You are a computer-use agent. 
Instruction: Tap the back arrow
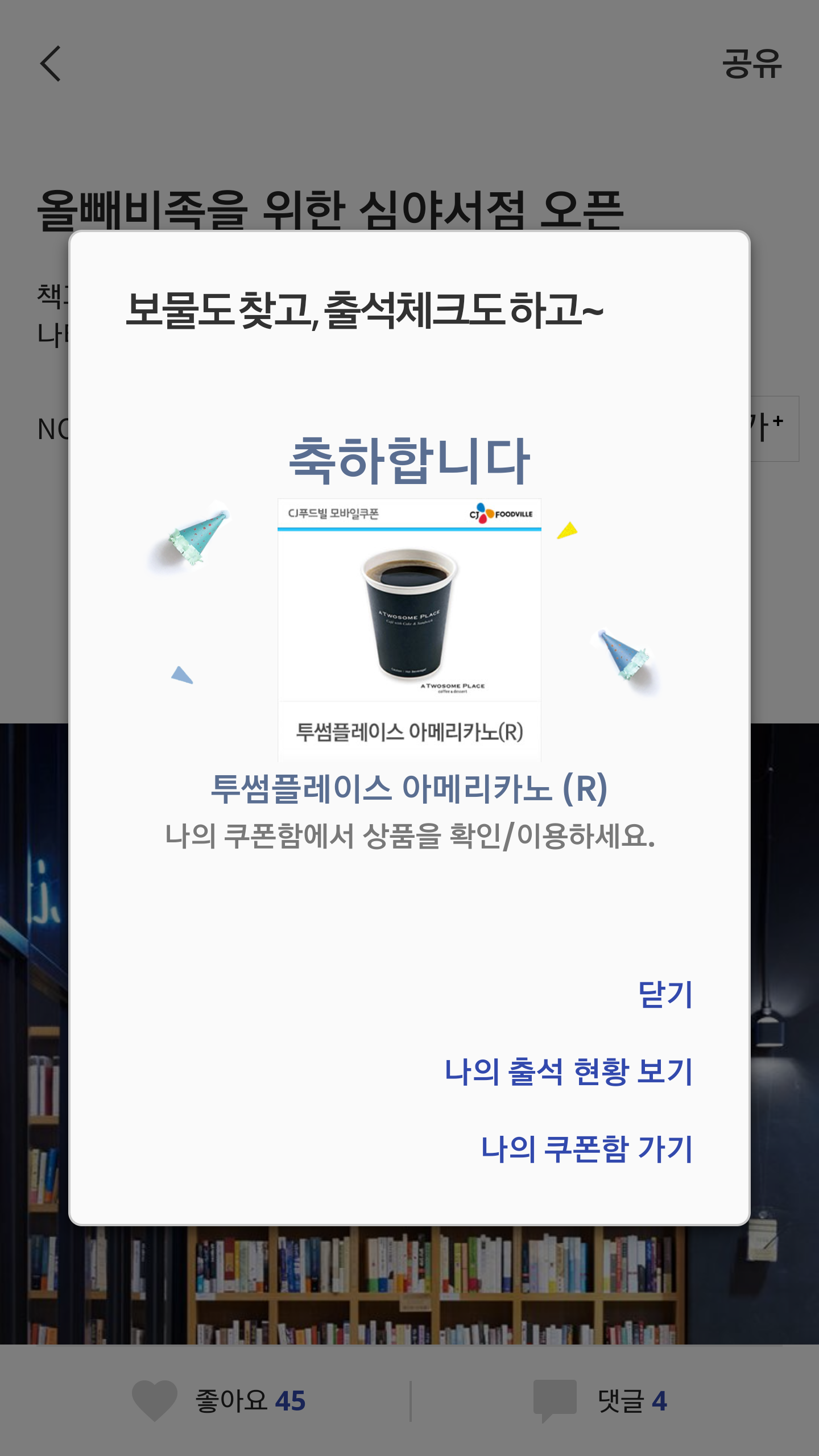coord(51,64)
